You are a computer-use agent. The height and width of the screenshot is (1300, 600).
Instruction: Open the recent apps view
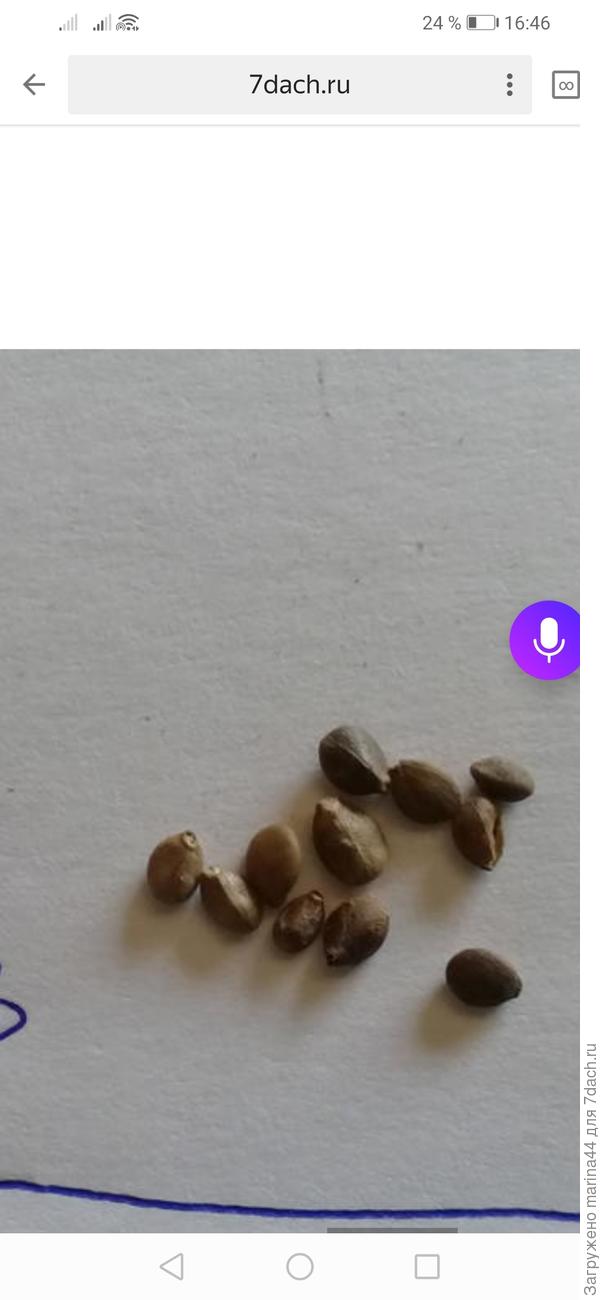click(427, 1267)
